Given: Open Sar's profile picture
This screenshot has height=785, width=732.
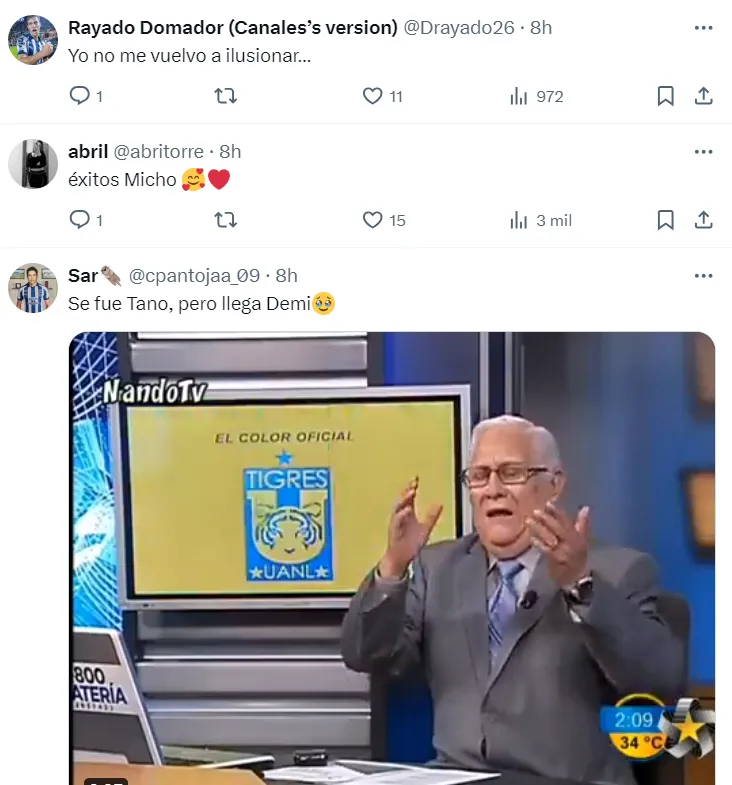Looking at the screenshot, I should point(33,288).
